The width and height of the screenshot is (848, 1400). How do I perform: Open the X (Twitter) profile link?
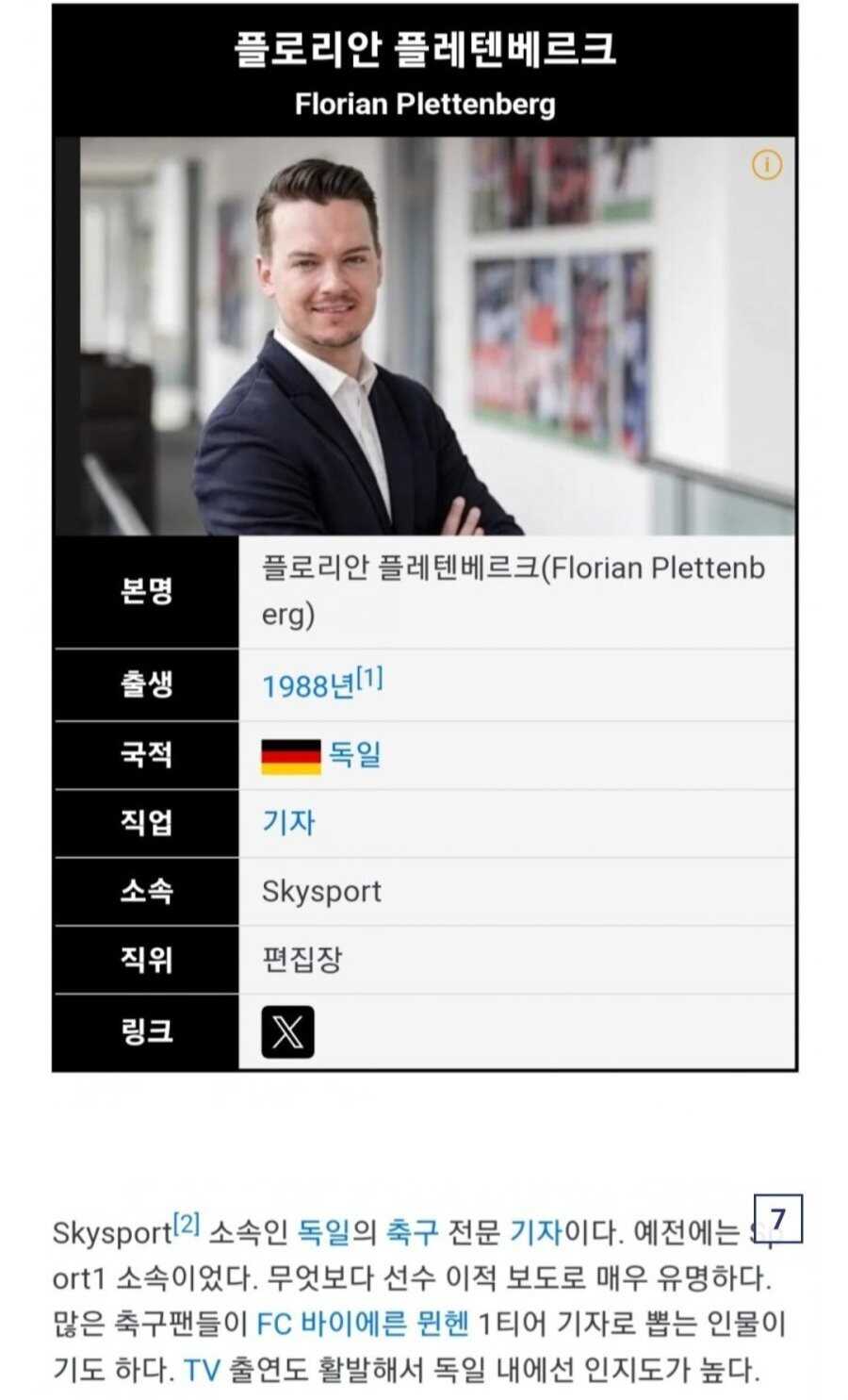point(287,1032)
